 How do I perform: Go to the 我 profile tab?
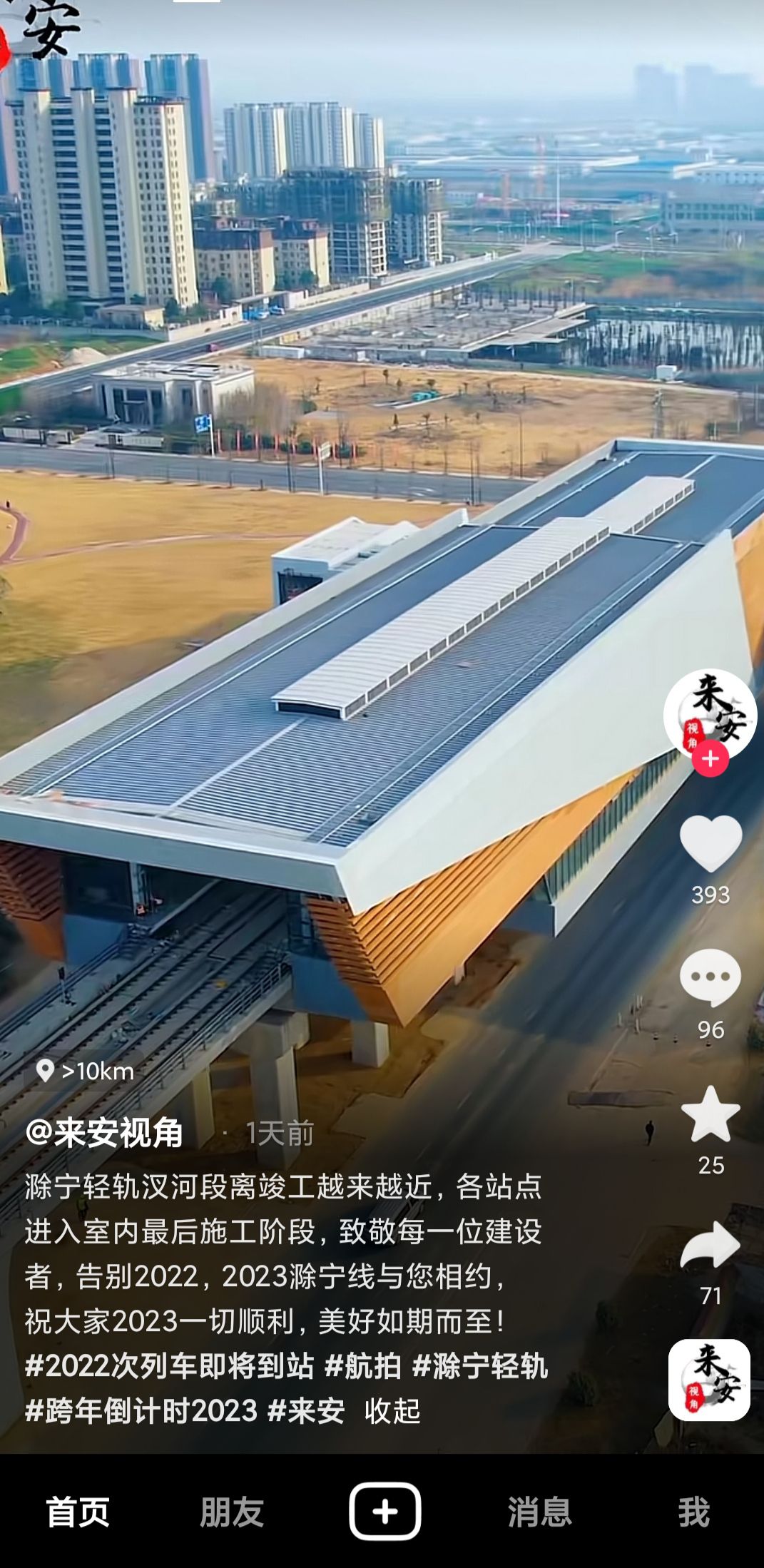693,1512
